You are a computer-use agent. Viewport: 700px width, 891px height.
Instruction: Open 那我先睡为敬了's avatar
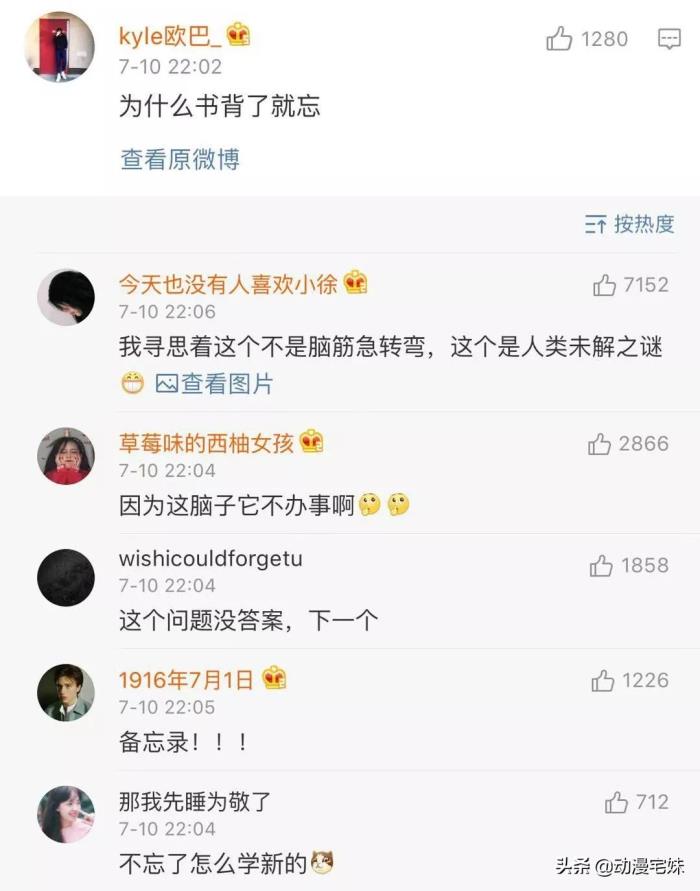click(66, 813)
